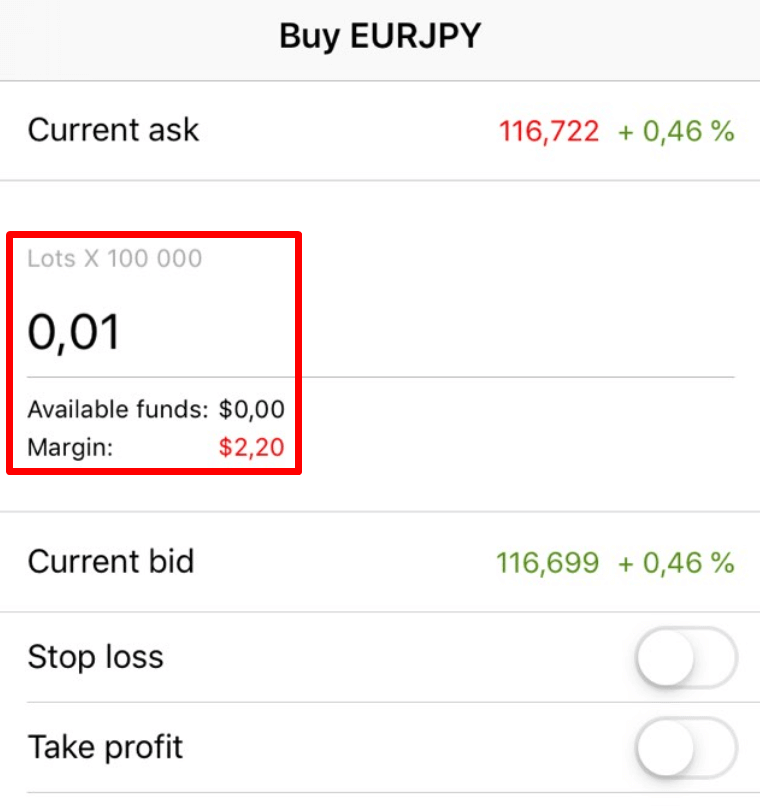760x811 pixels.
Task: Click the Current ask row label
Action: click(113, 130)
